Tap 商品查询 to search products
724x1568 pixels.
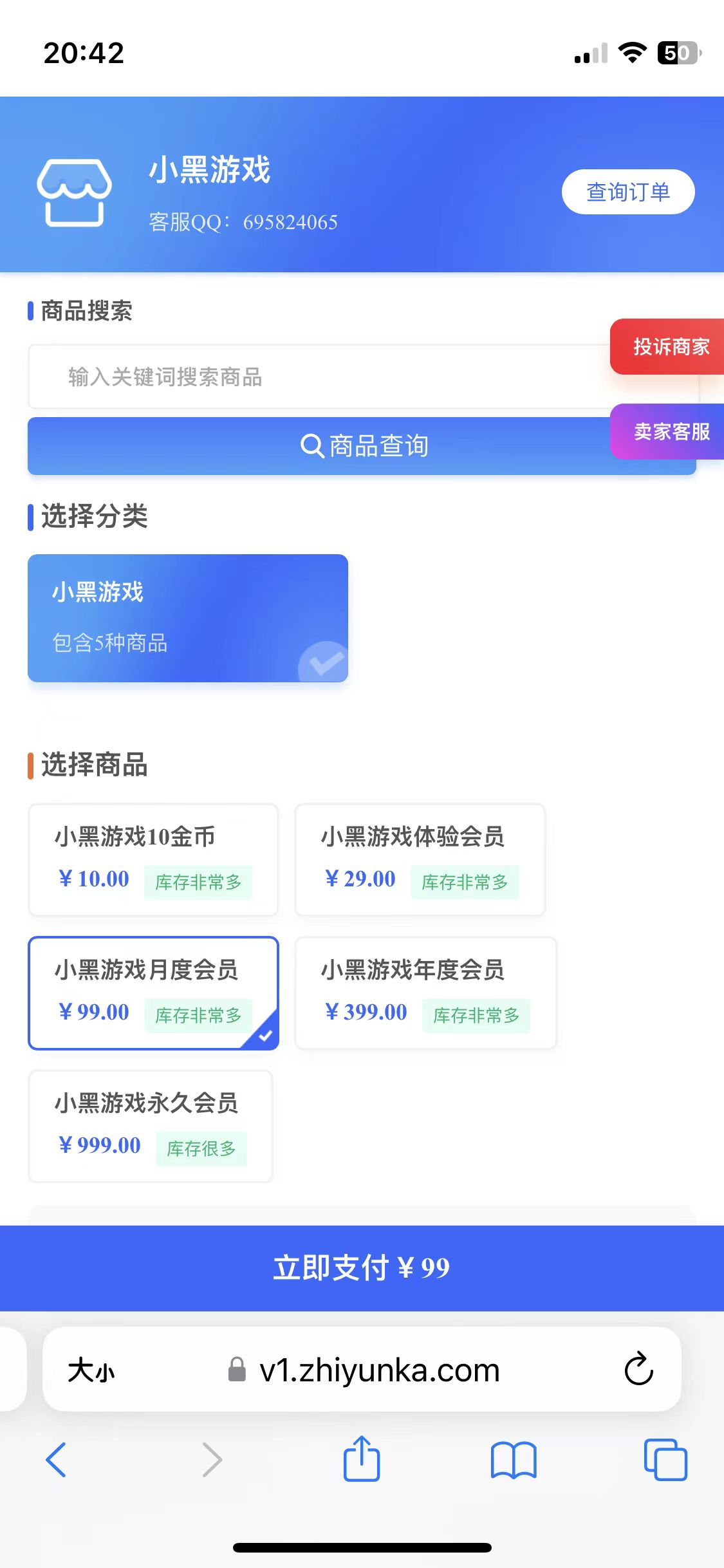coord(362,446)
